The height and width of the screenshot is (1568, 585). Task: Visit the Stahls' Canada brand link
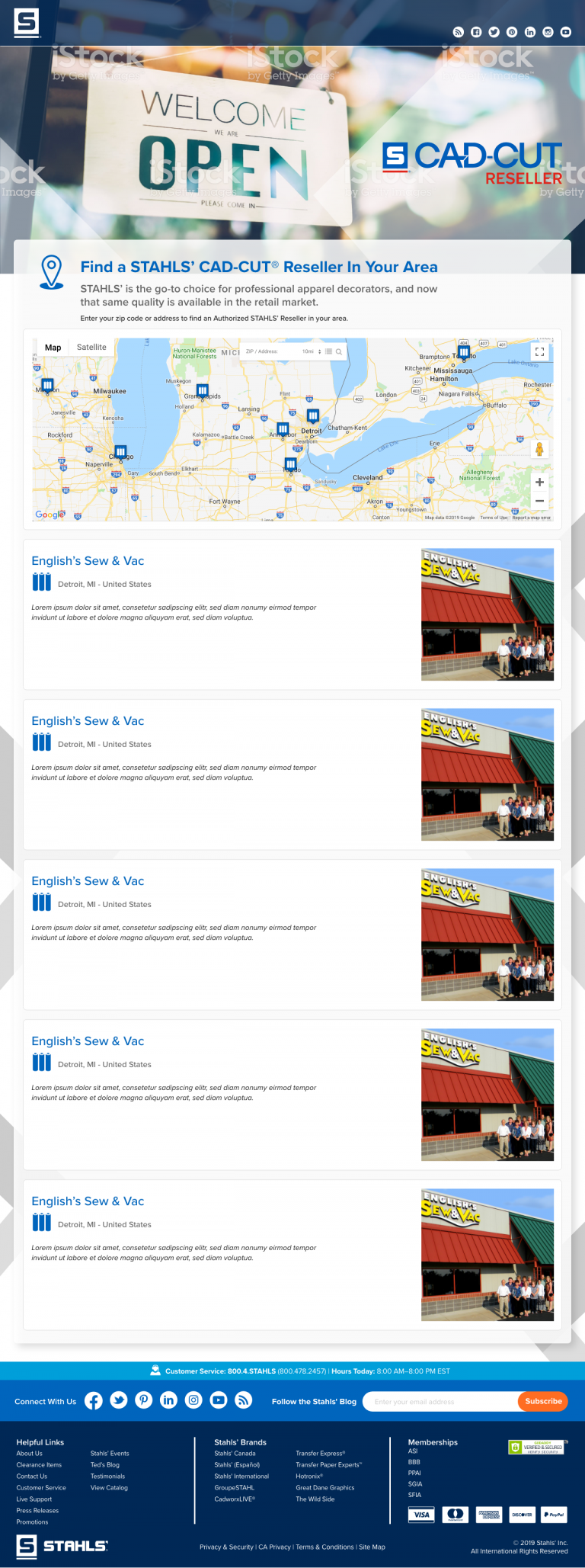coord(235,1453)
